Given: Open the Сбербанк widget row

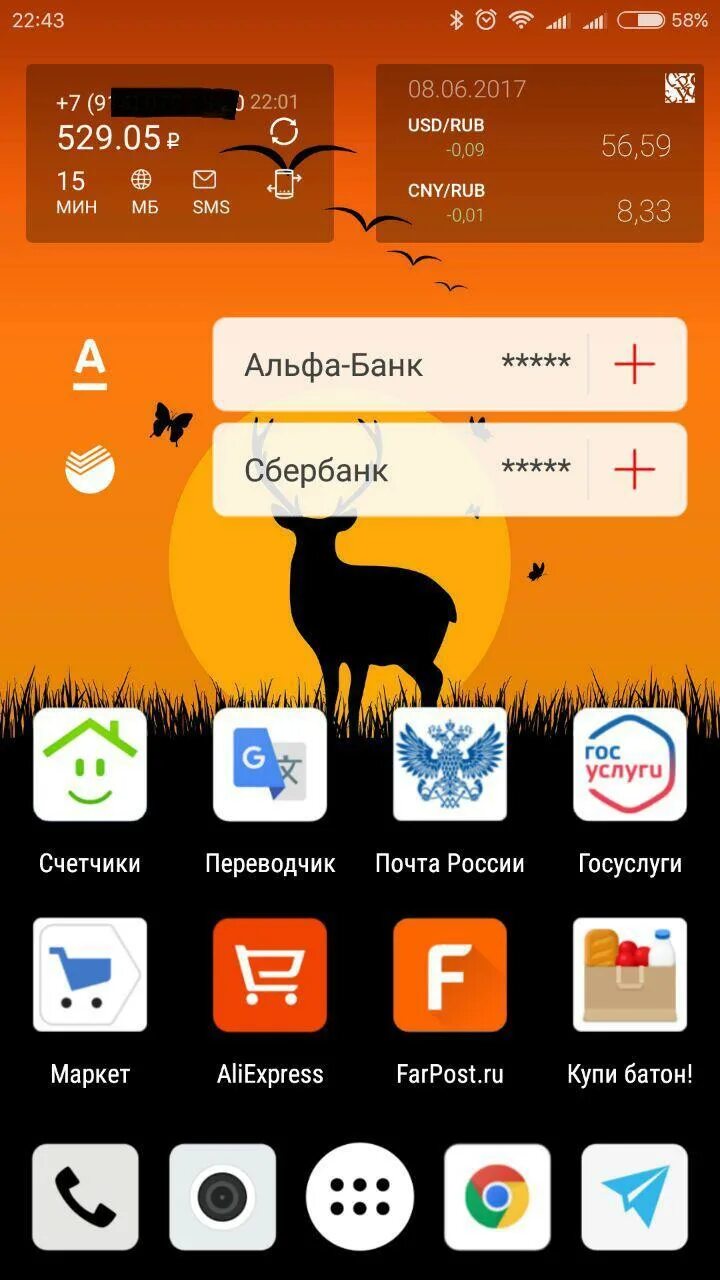Looking at the screenshot, I should coord(450,469).
